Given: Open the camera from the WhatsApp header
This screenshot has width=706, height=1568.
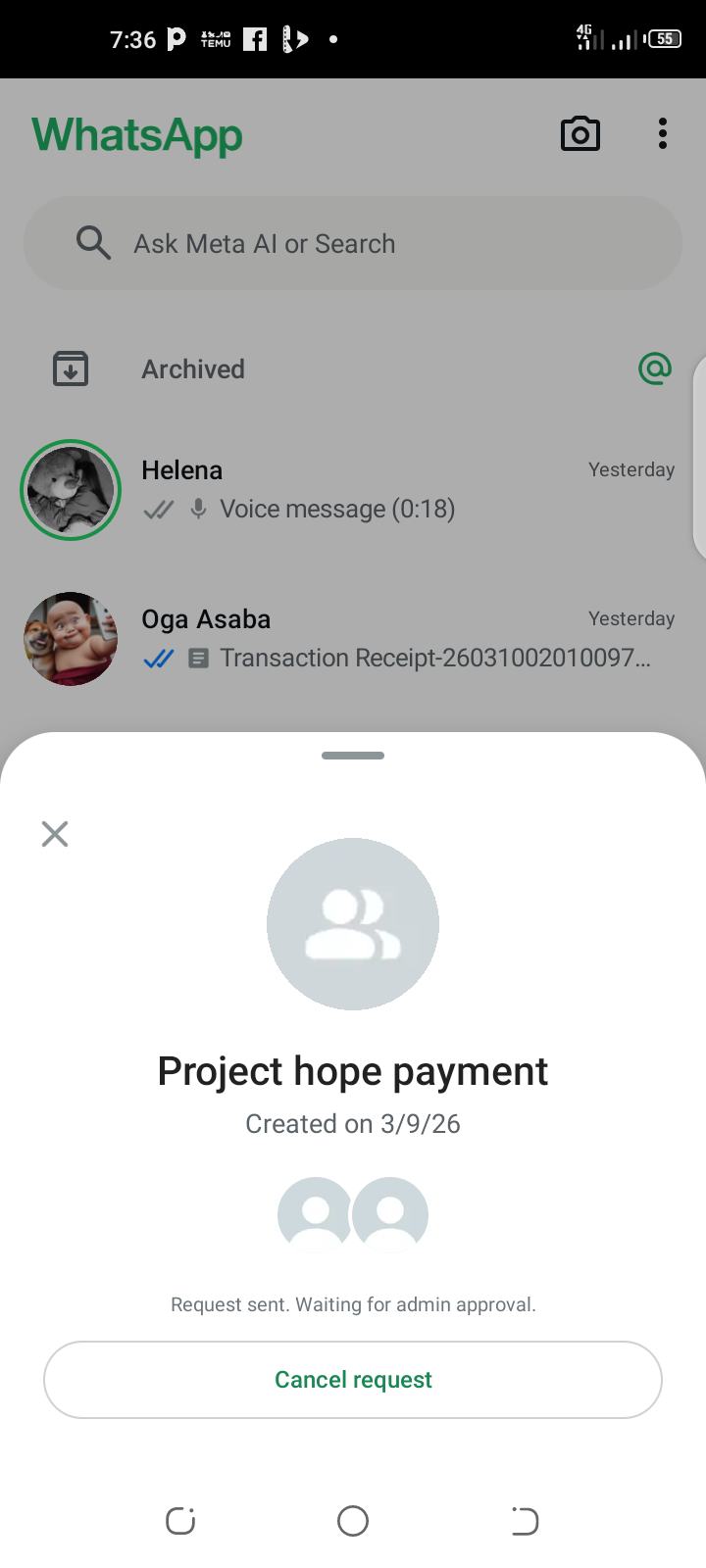Looking at the screenshot, I should [580, 134].
